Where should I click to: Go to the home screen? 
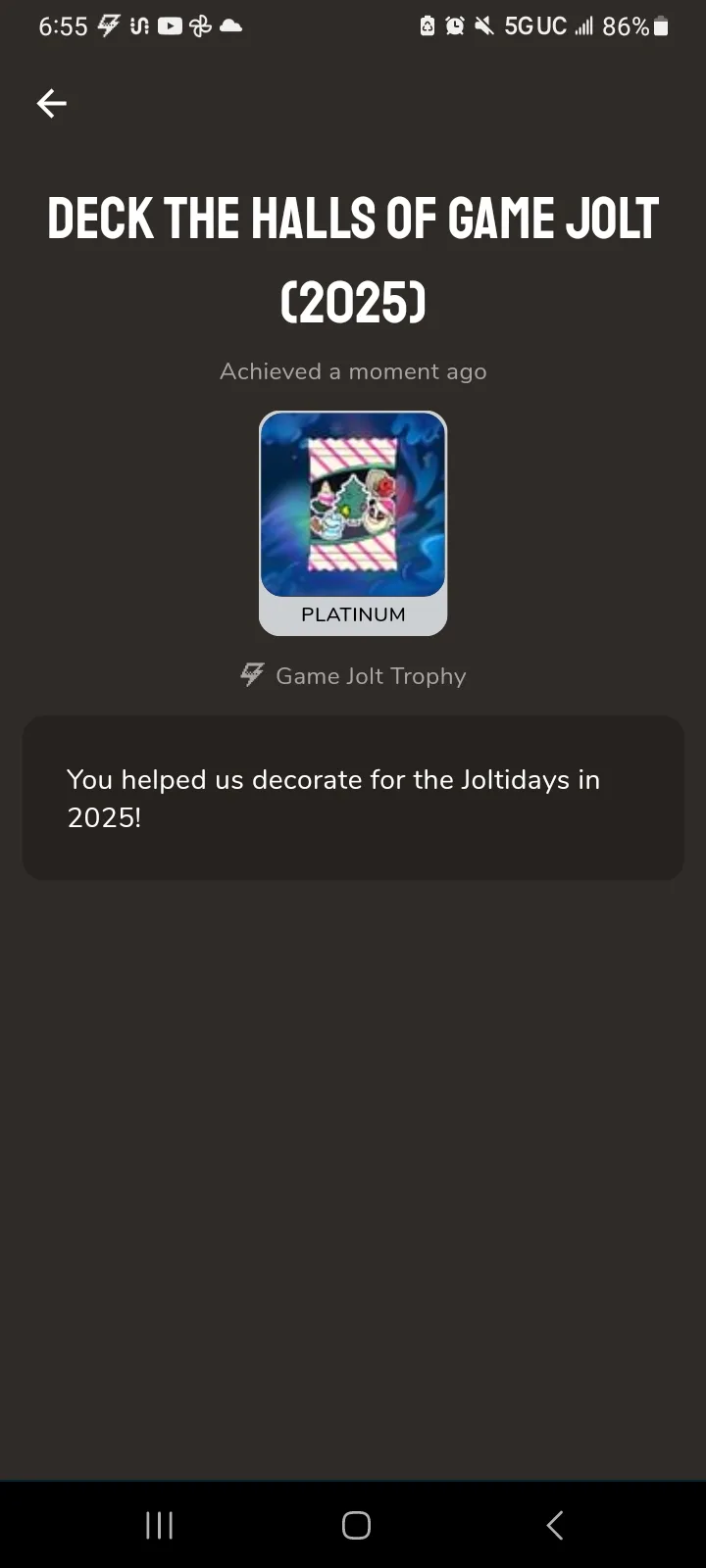(x=356, y=1525)
